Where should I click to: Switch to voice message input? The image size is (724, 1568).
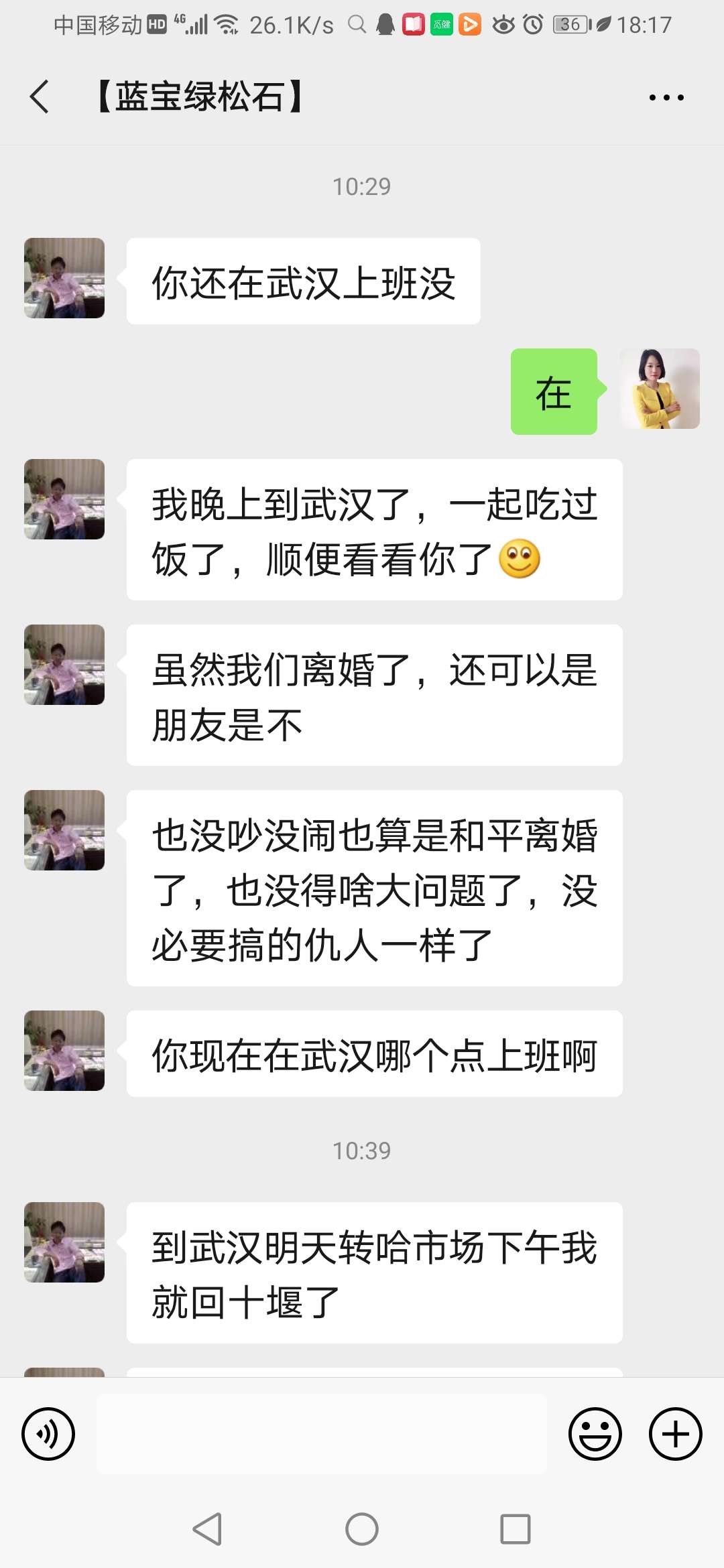48,1434
